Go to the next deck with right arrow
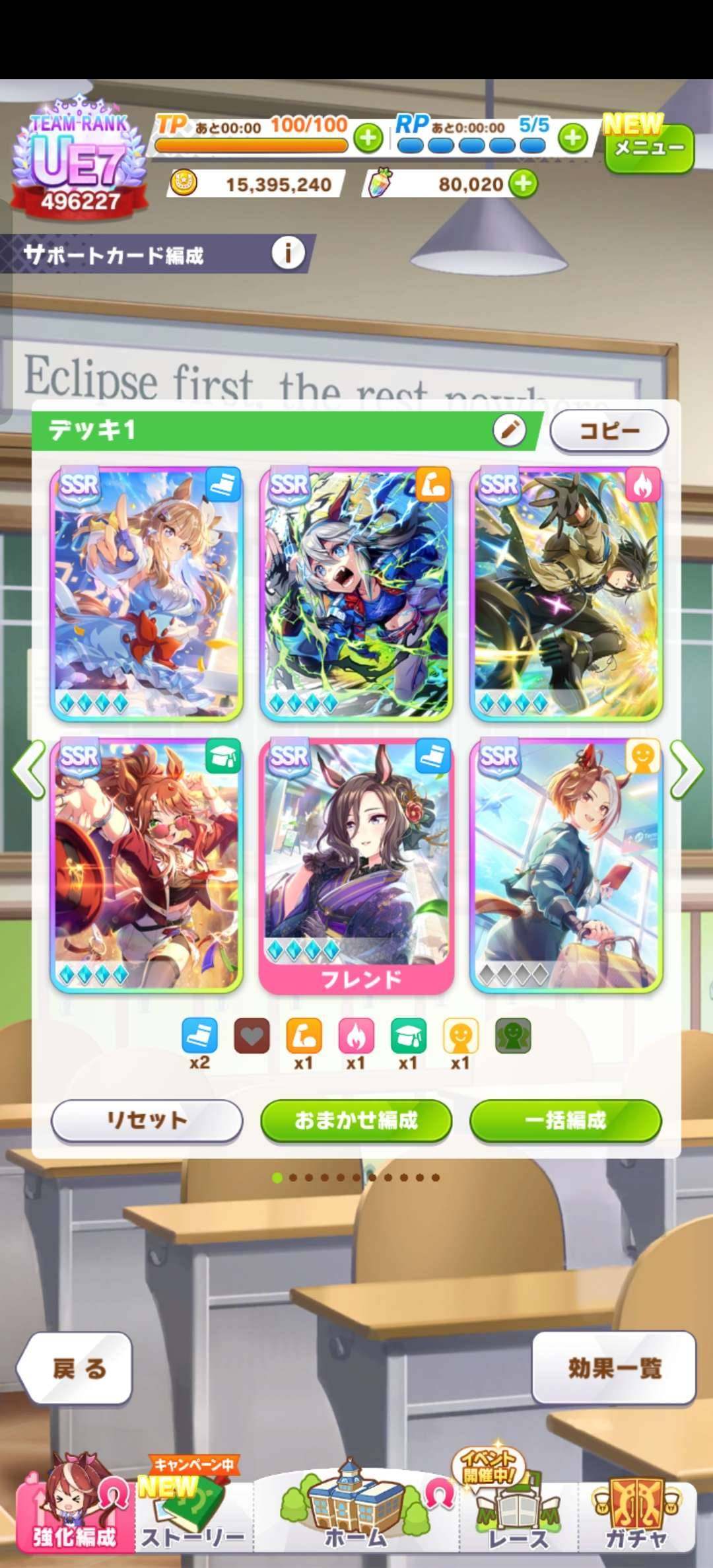This screenshot has width=713, height=1568. click(x=687, y=769)
